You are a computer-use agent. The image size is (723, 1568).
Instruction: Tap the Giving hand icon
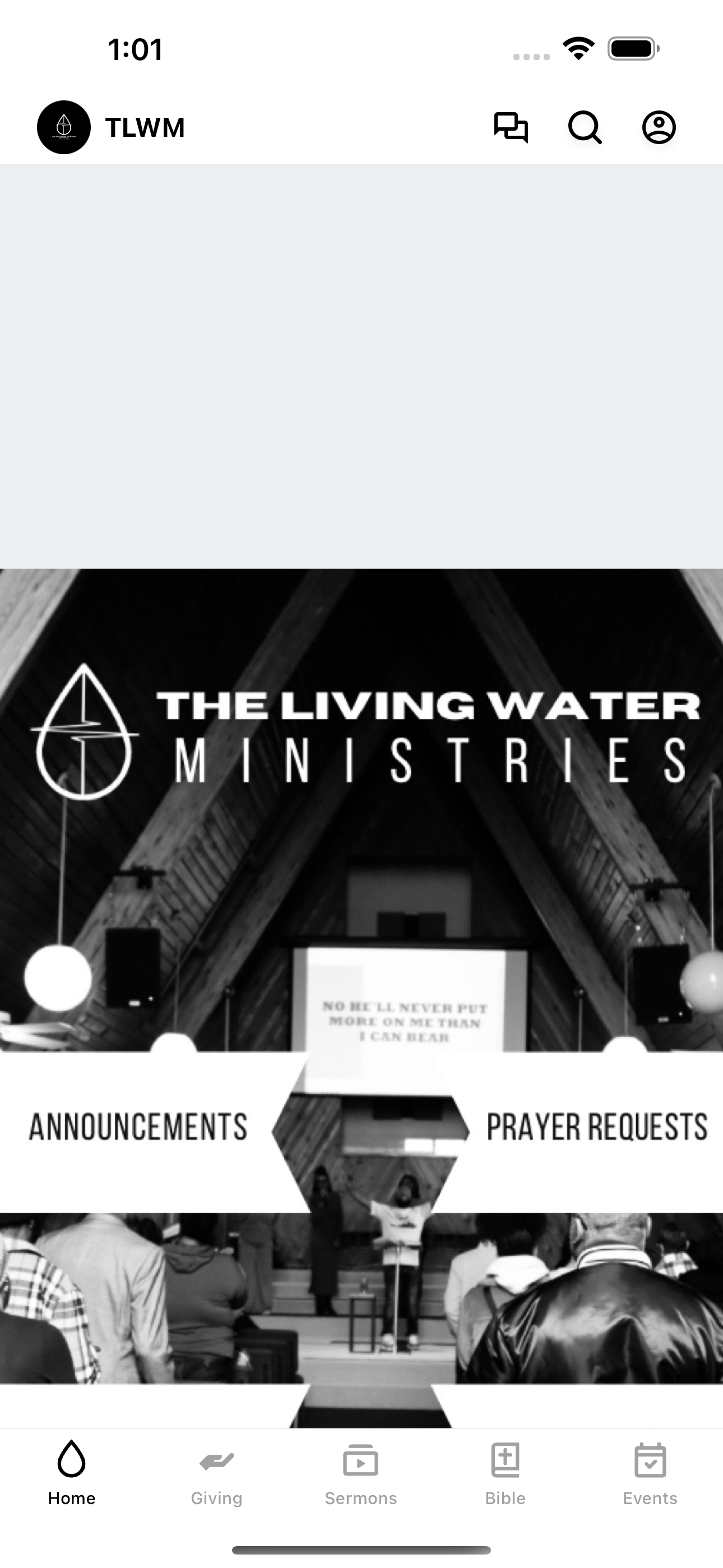pyautogui.click(x=216, y=1460)
